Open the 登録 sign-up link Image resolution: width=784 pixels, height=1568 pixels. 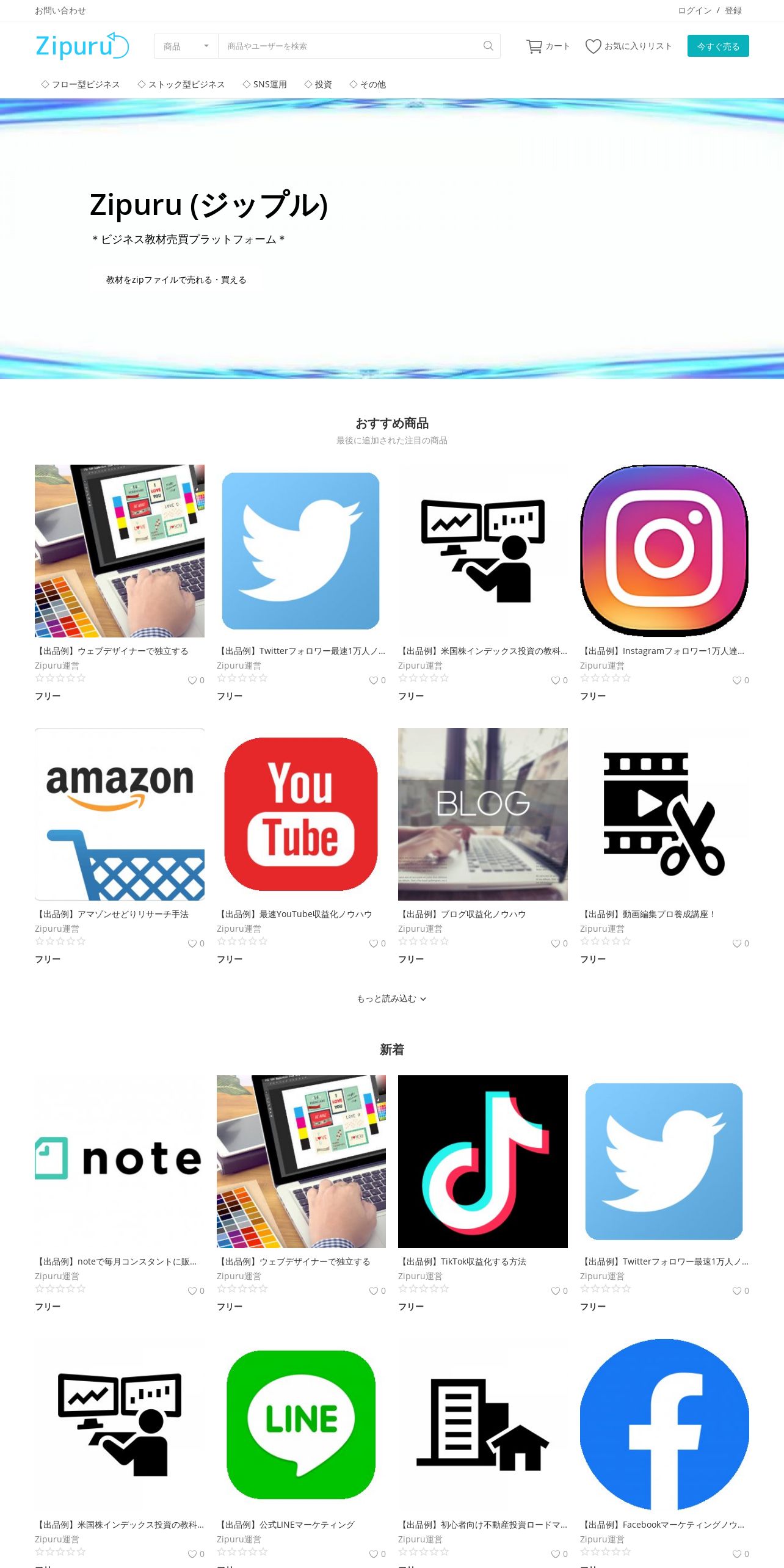click(x=733, y=10)
